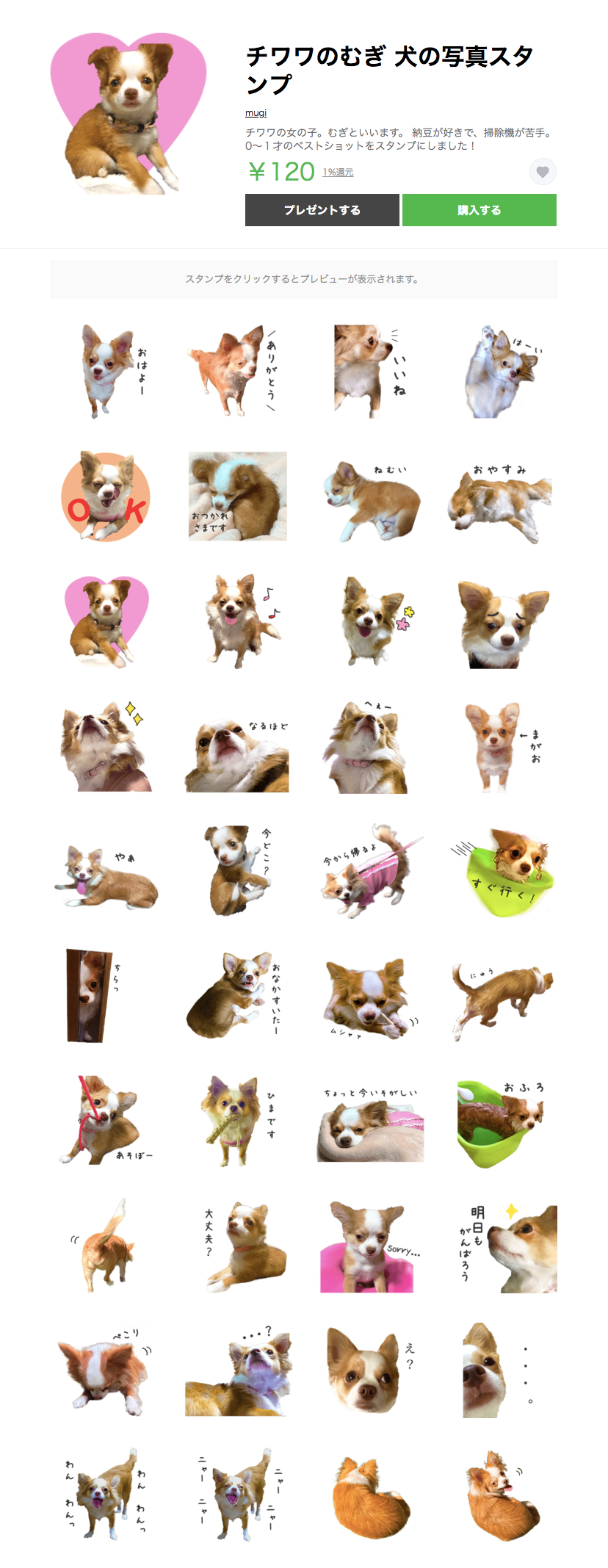The image size is (608, 1568).
Task: Preview the いいね sticker
Action: [x=367, y=372]
